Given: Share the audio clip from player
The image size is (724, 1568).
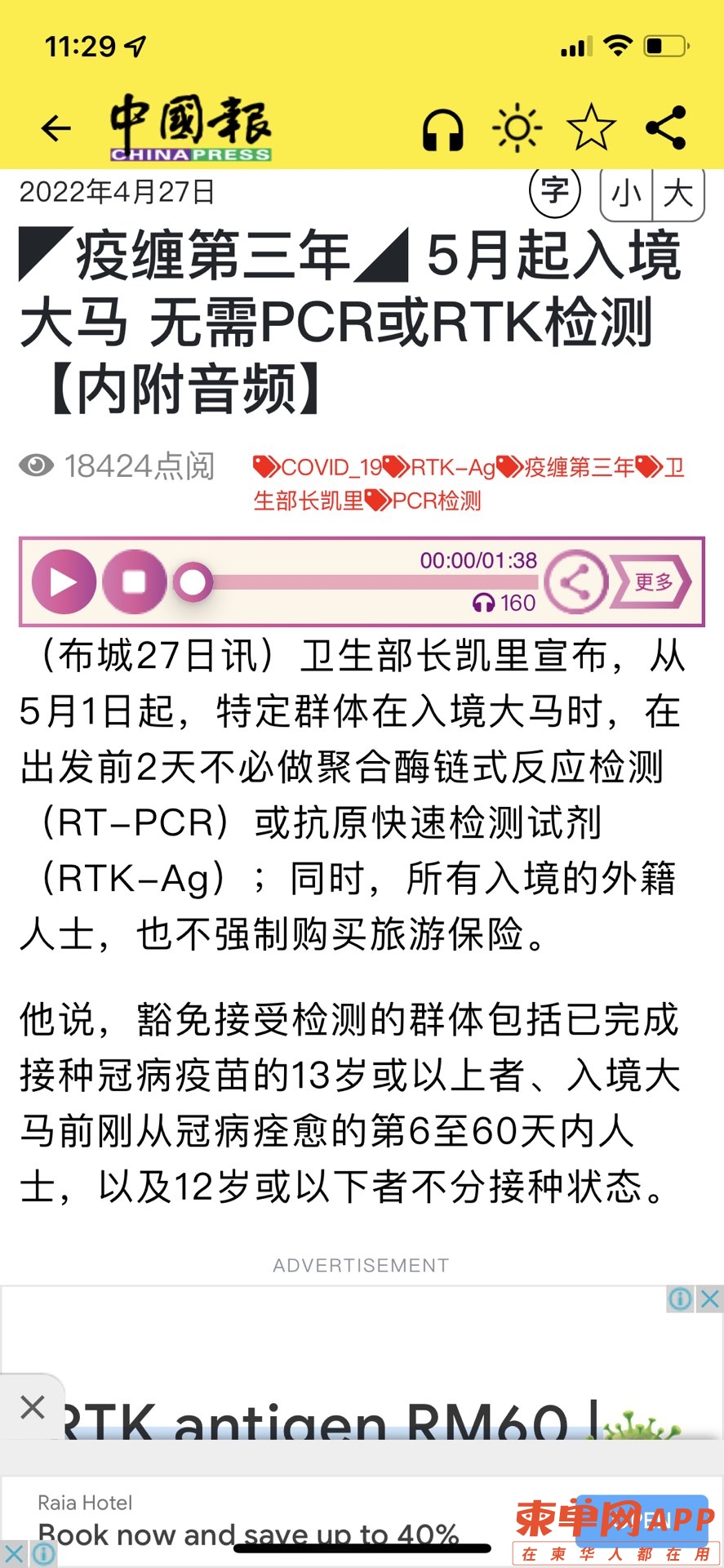Looking at the screenshot, I should click(575, 582).
